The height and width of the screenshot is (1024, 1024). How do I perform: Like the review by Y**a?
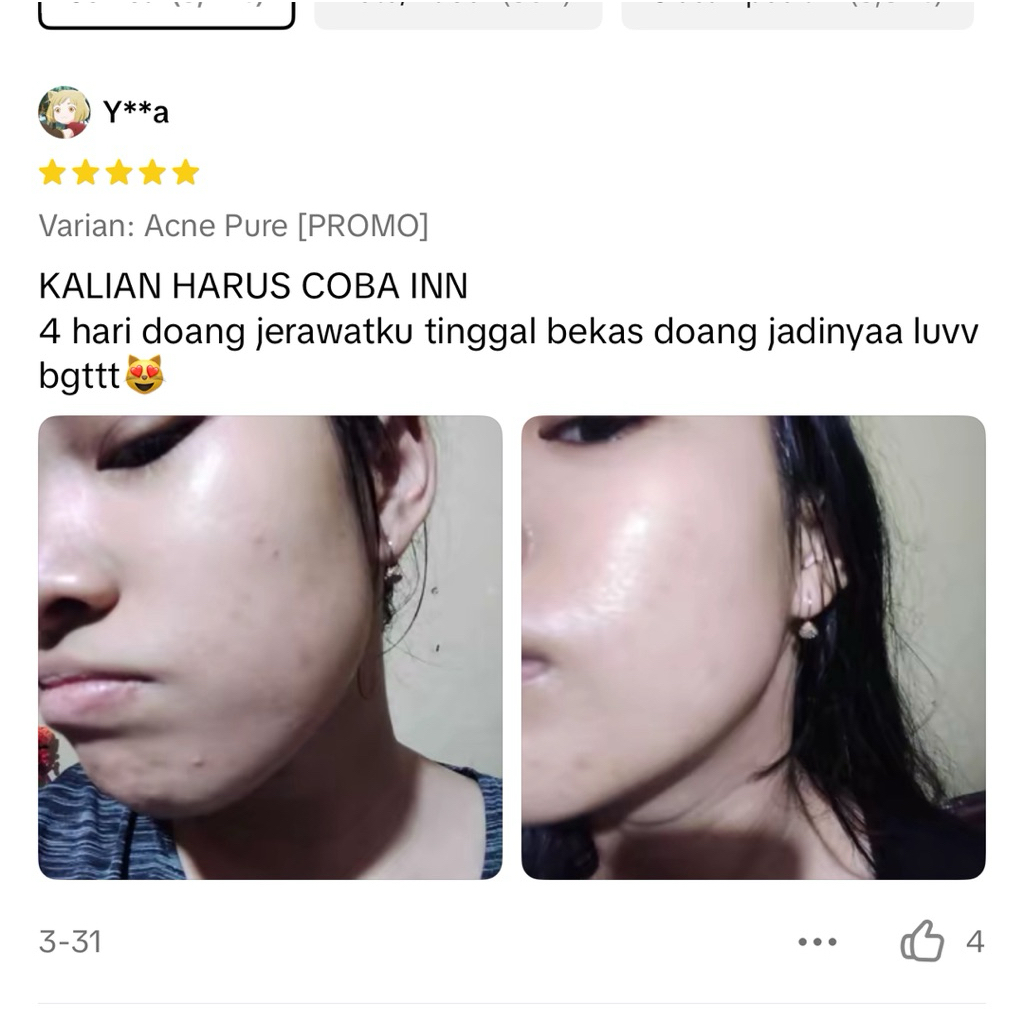[x=922, y=941]
